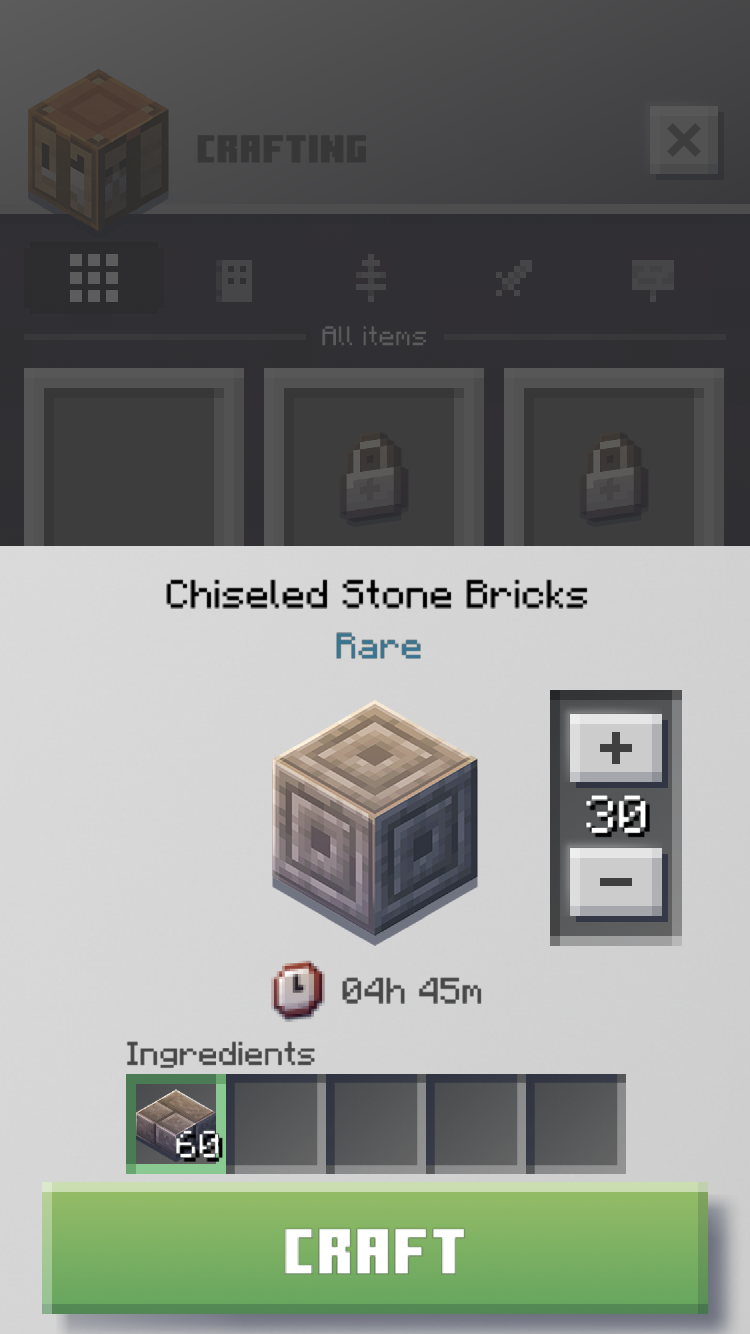
Task: Close the Crafting screen with the X
Action: 684,141
